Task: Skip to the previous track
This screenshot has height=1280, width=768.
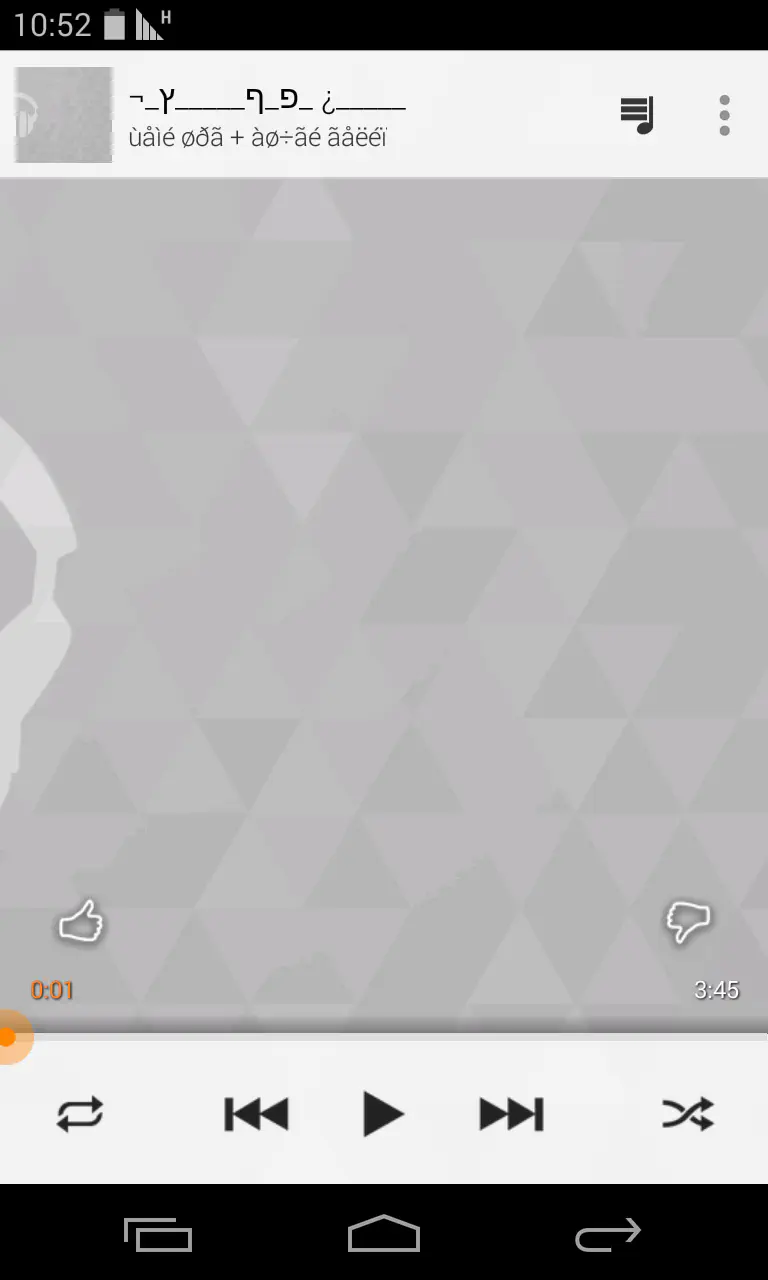Action: pyautogui.click(x=256, y=1113)
